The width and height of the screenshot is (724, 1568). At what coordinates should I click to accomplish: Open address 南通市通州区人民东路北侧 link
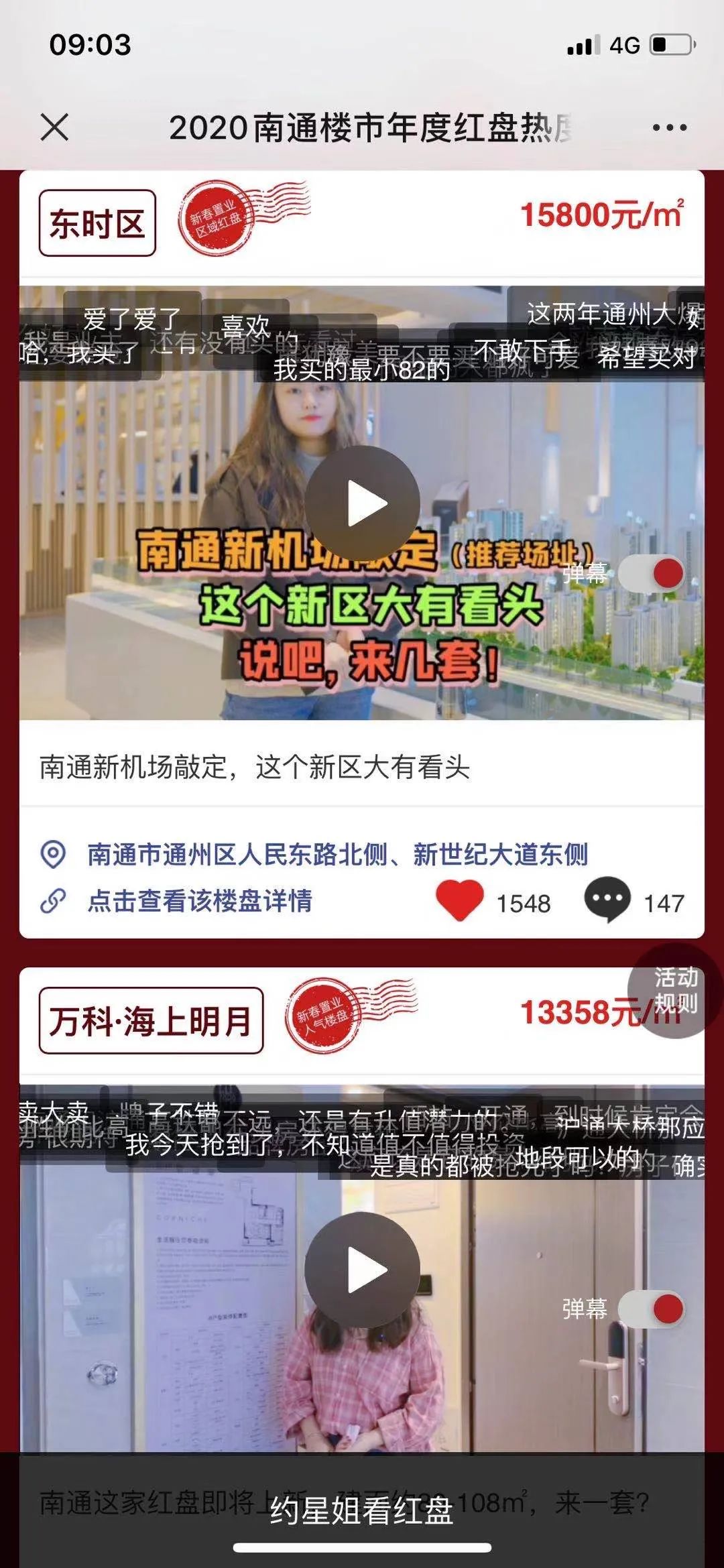tap(337, 855)
